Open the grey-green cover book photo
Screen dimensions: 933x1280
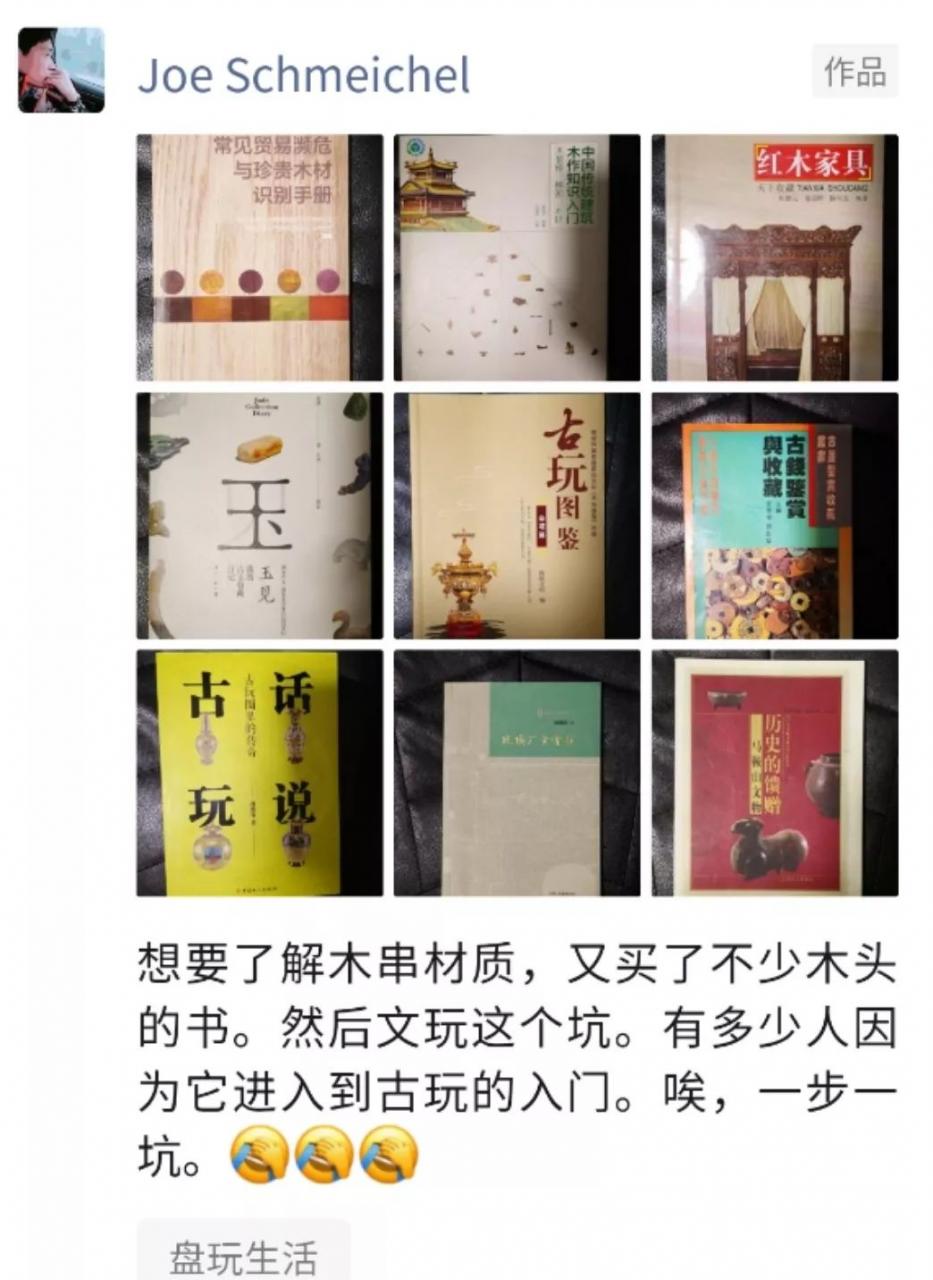(x=516, y=773)
